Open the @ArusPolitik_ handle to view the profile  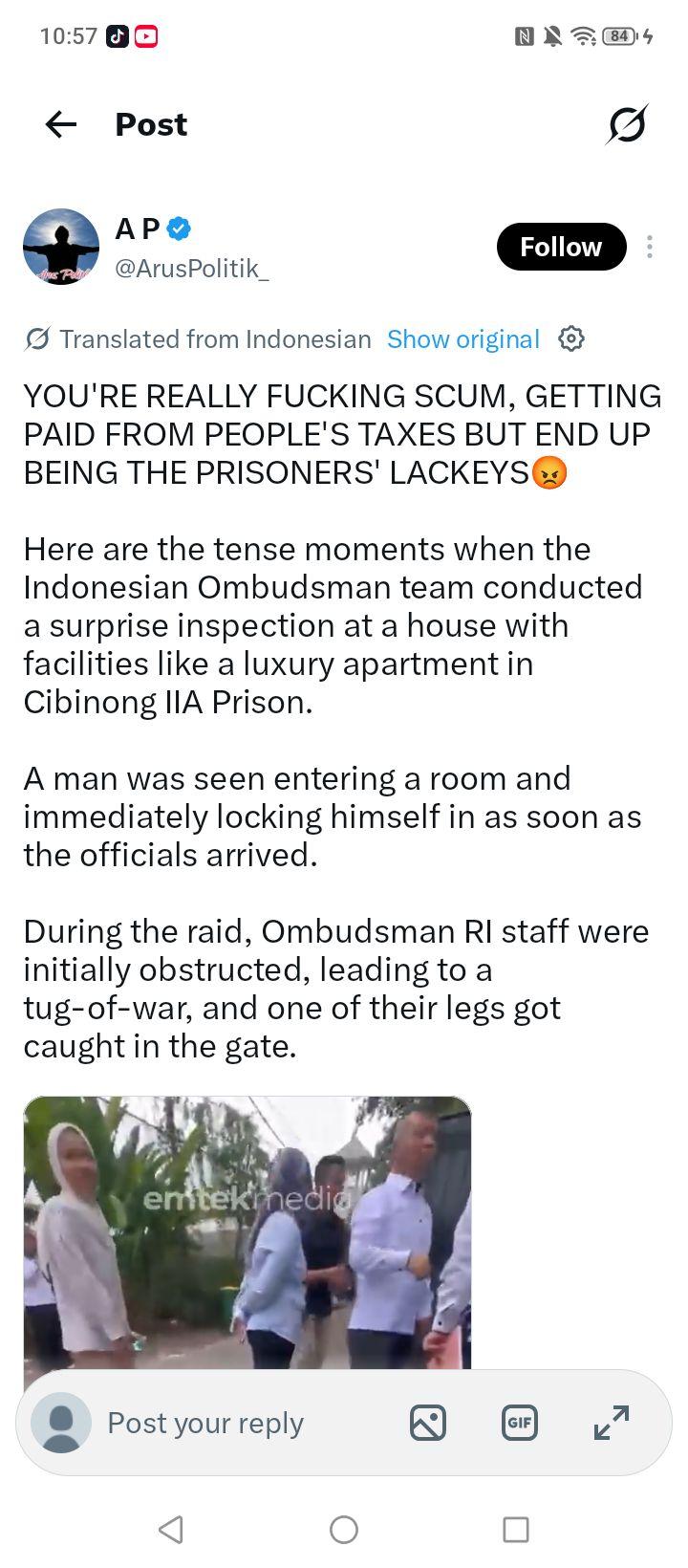191,269
